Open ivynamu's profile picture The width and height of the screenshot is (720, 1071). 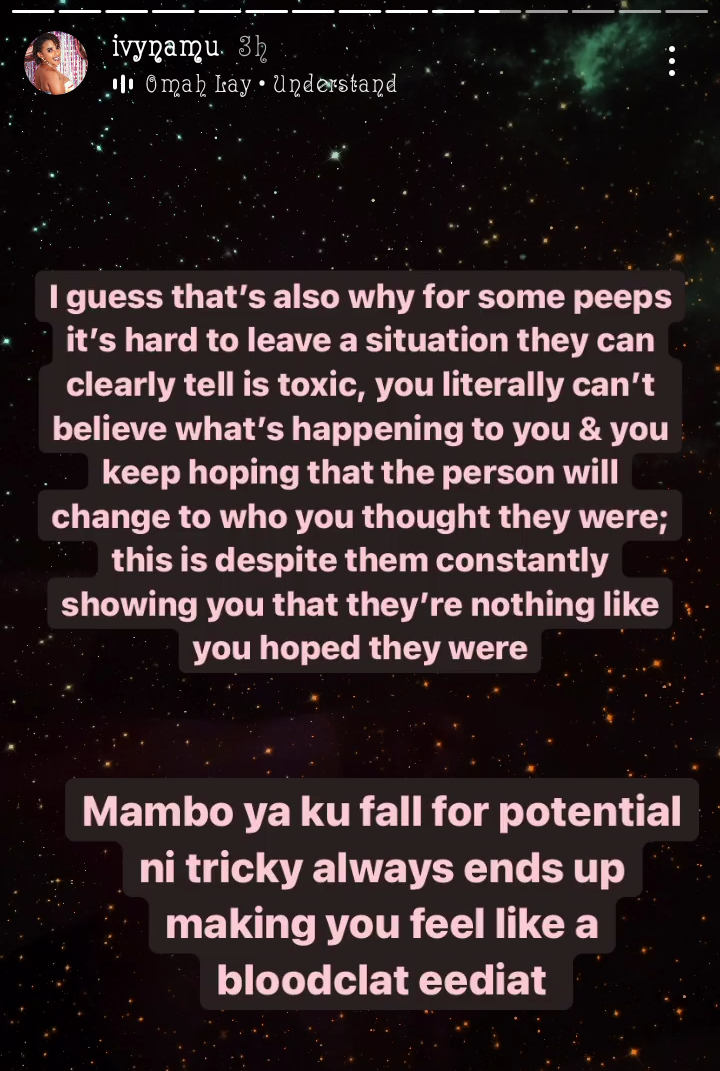pos(56,63)
